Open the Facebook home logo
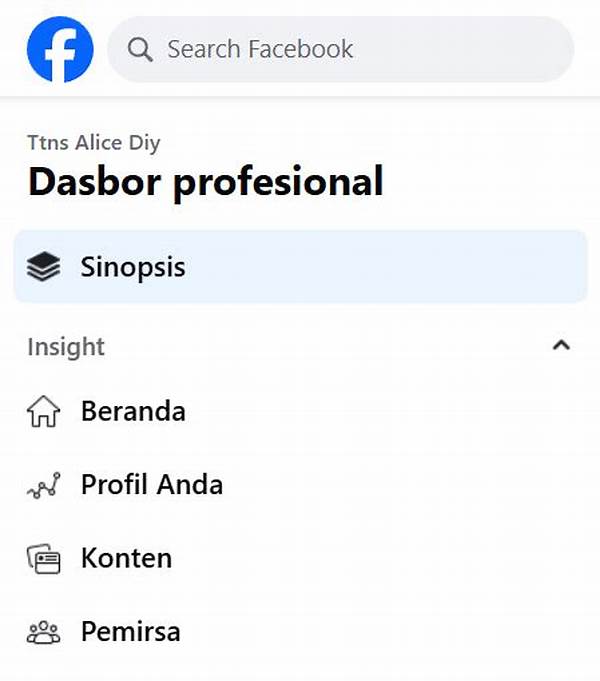 point(60,49)
